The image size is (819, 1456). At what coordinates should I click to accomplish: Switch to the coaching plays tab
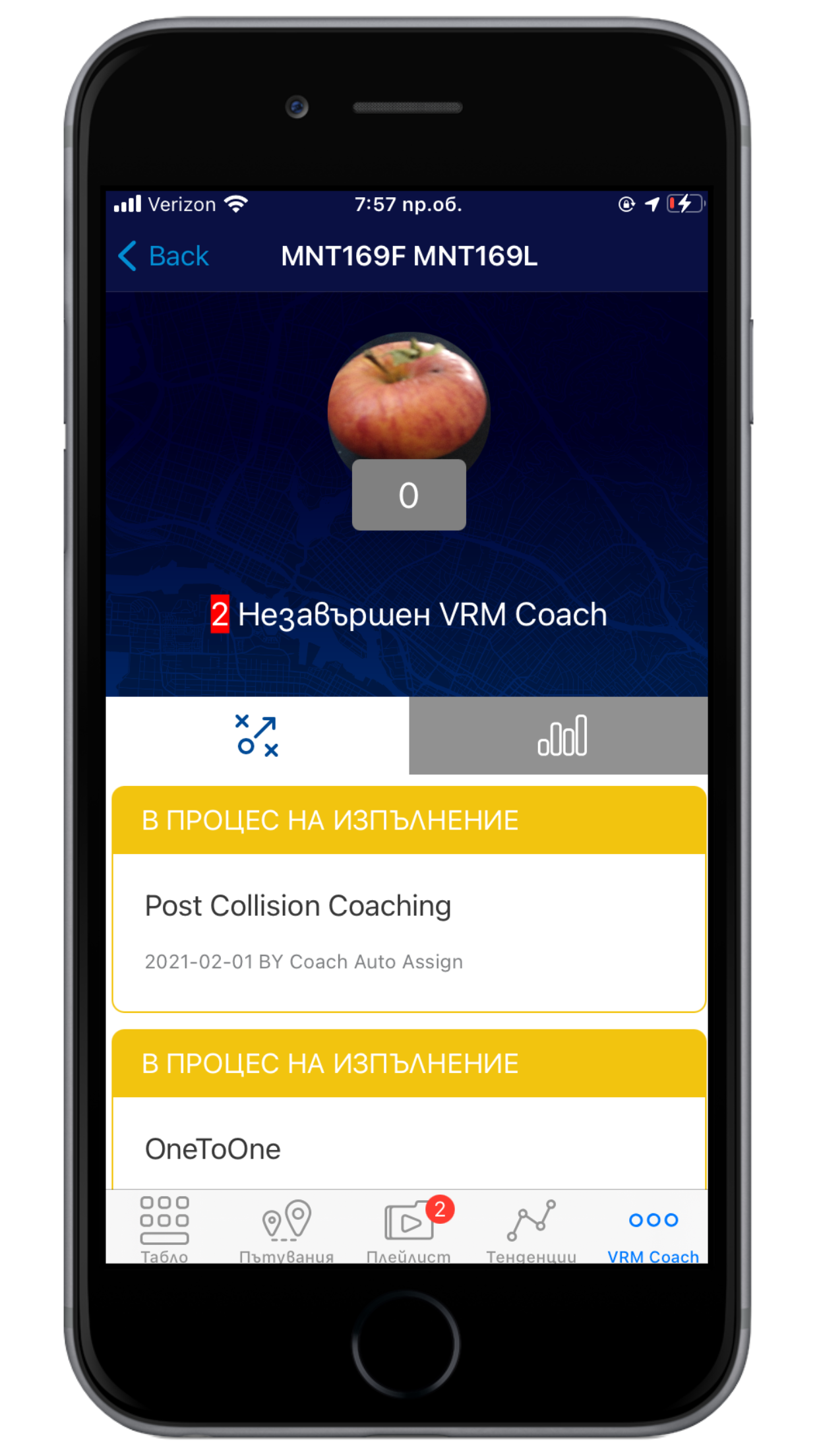(x=257, y=735)
